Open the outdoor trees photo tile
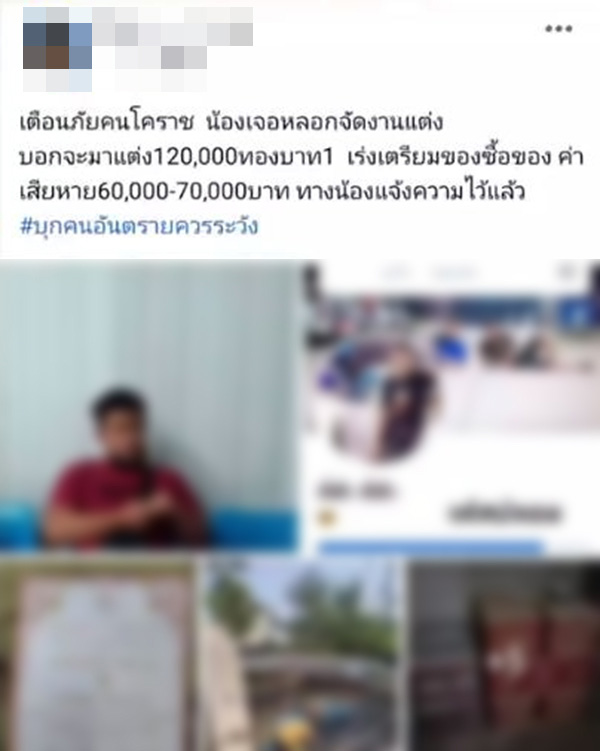 coord(303,655)
